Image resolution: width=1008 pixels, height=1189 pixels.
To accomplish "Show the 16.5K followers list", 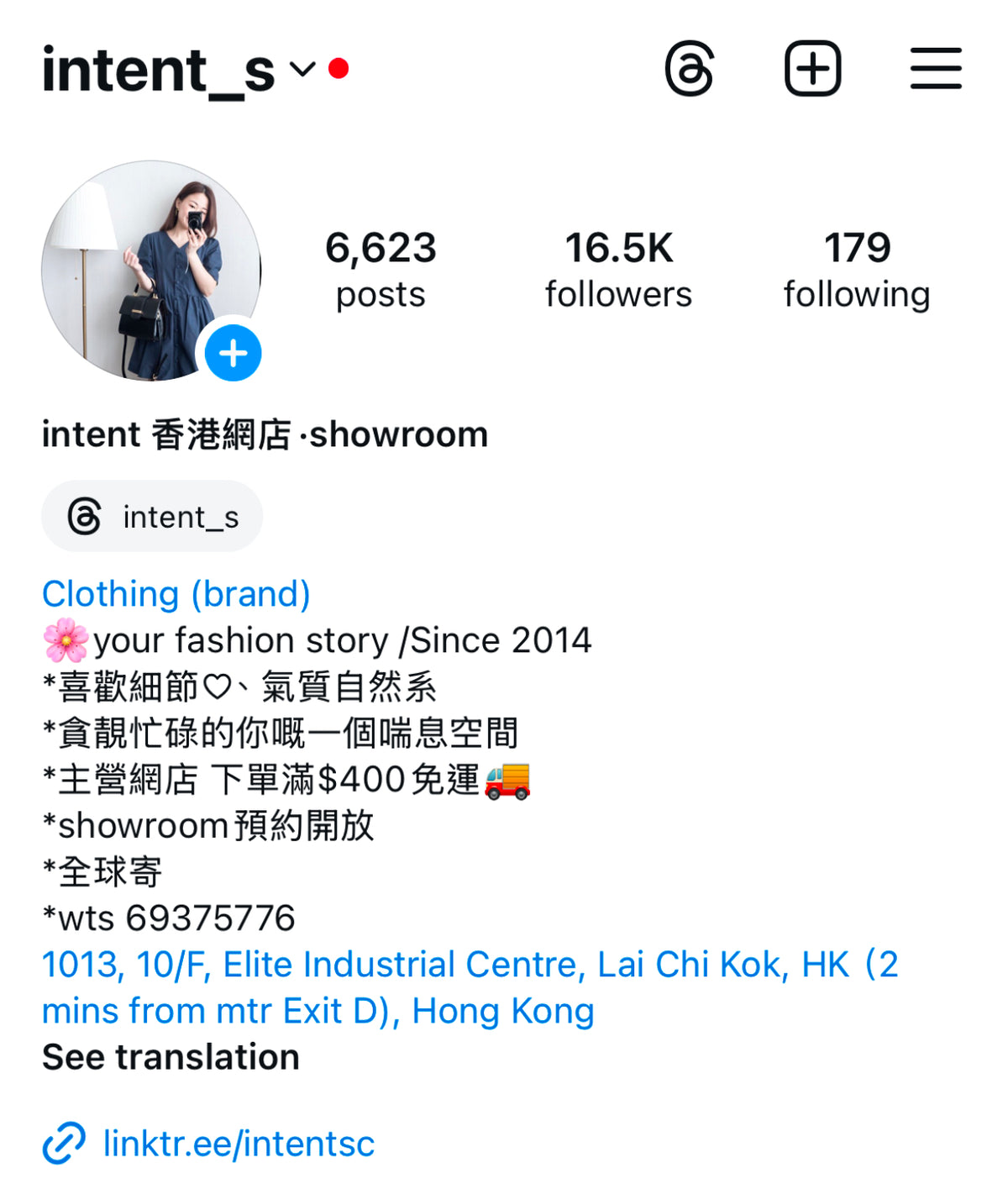I will click(618, 269).
